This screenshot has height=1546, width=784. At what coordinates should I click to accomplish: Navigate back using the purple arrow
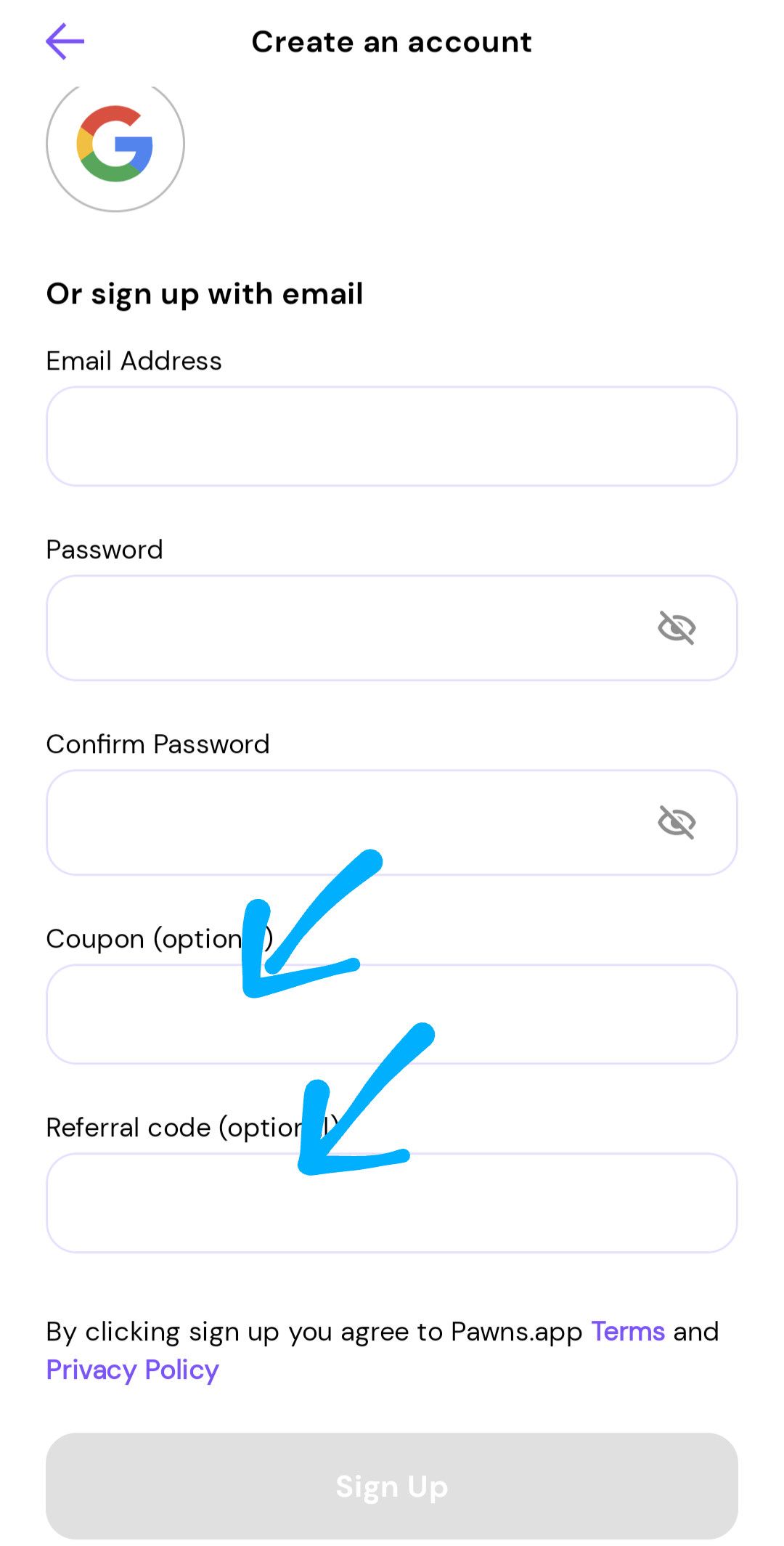tap(65, 41)
